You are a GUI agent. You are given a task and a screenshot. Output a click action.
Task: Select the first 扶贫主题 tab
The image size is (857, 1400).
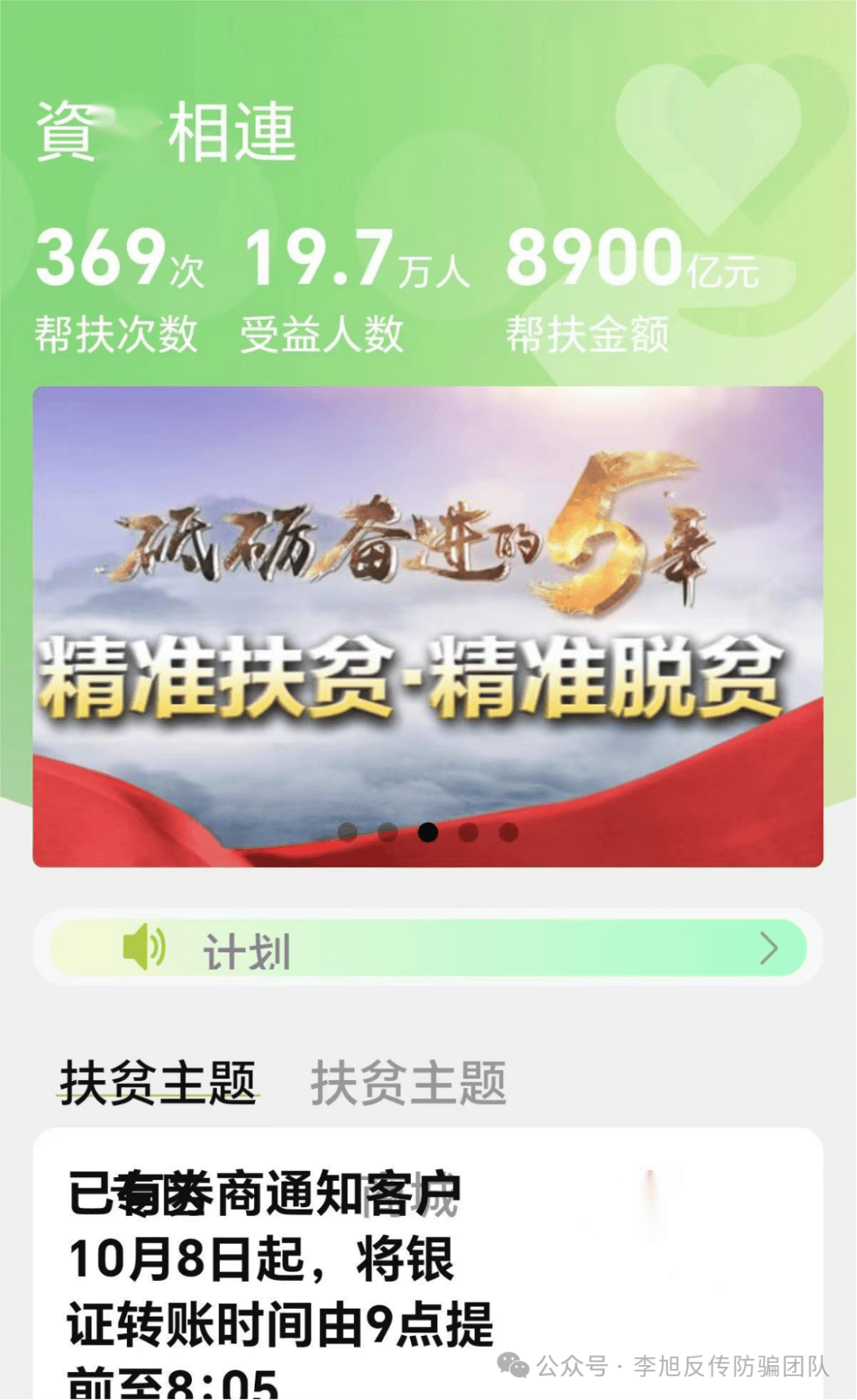[x=157, y=1083]
